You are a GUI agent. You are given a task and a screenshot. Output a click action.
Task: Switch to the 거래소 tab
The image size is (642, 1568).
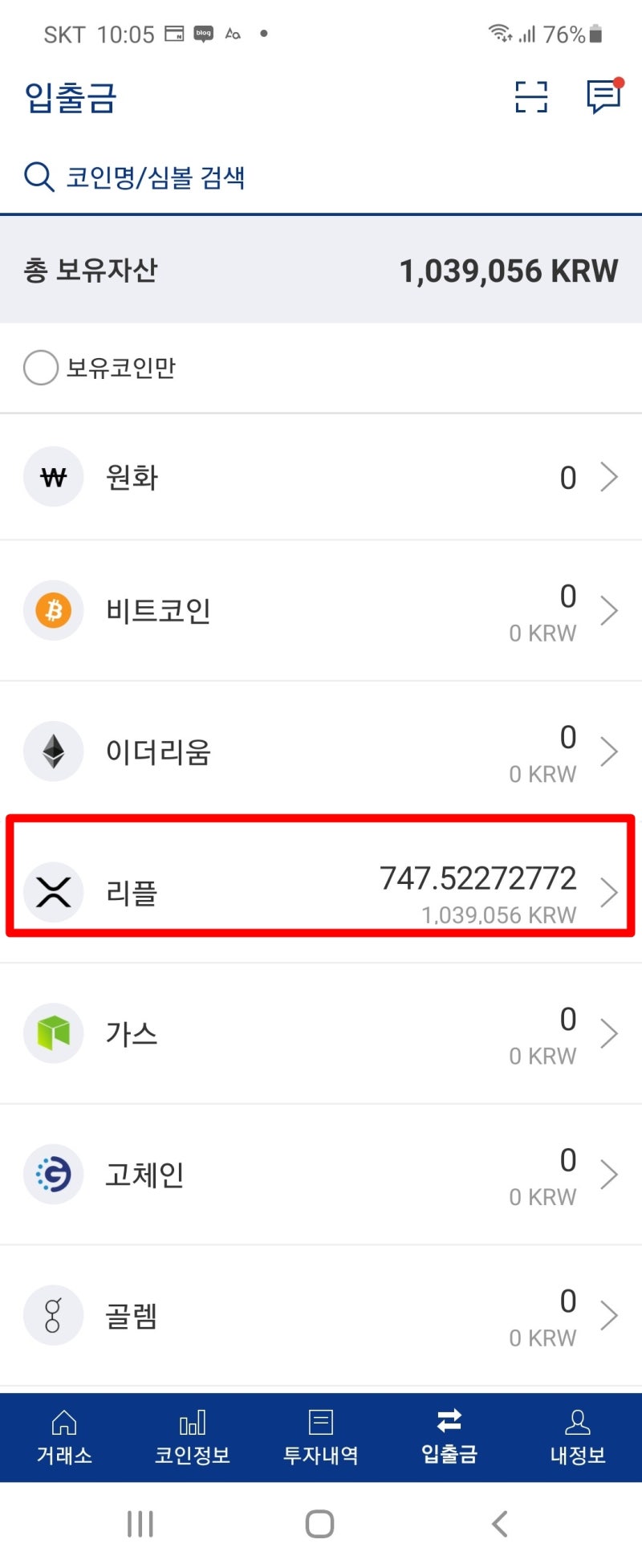(64, 1437)
